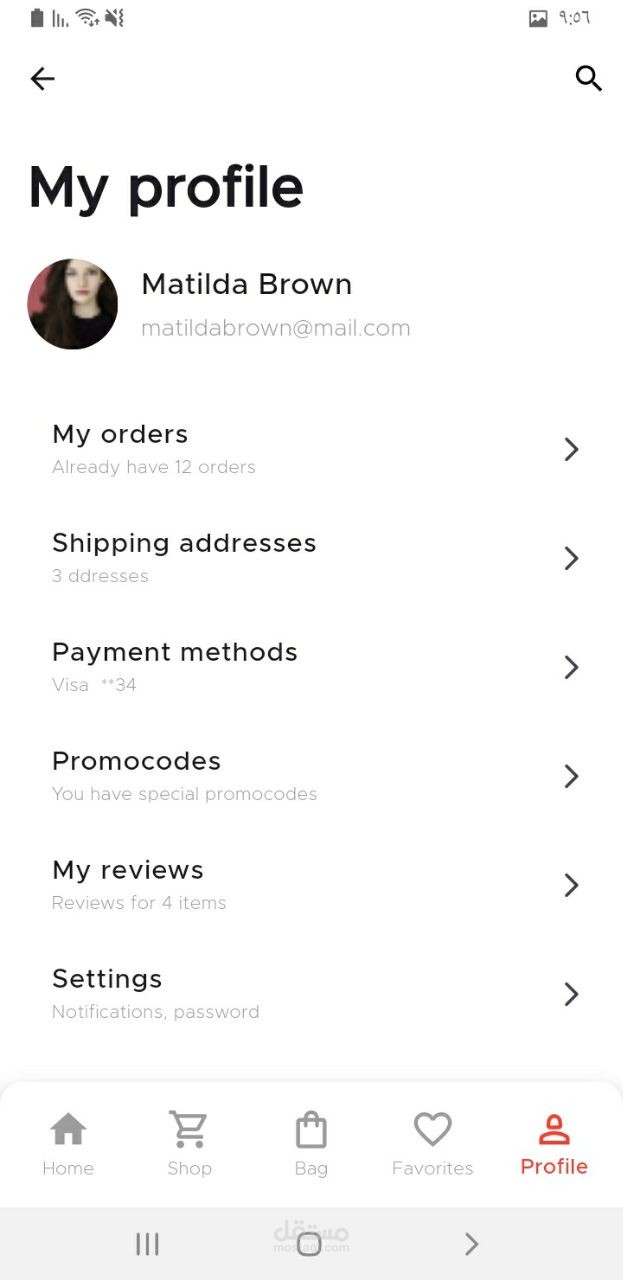Go to the Favorites tab

tap(432, 1144)
